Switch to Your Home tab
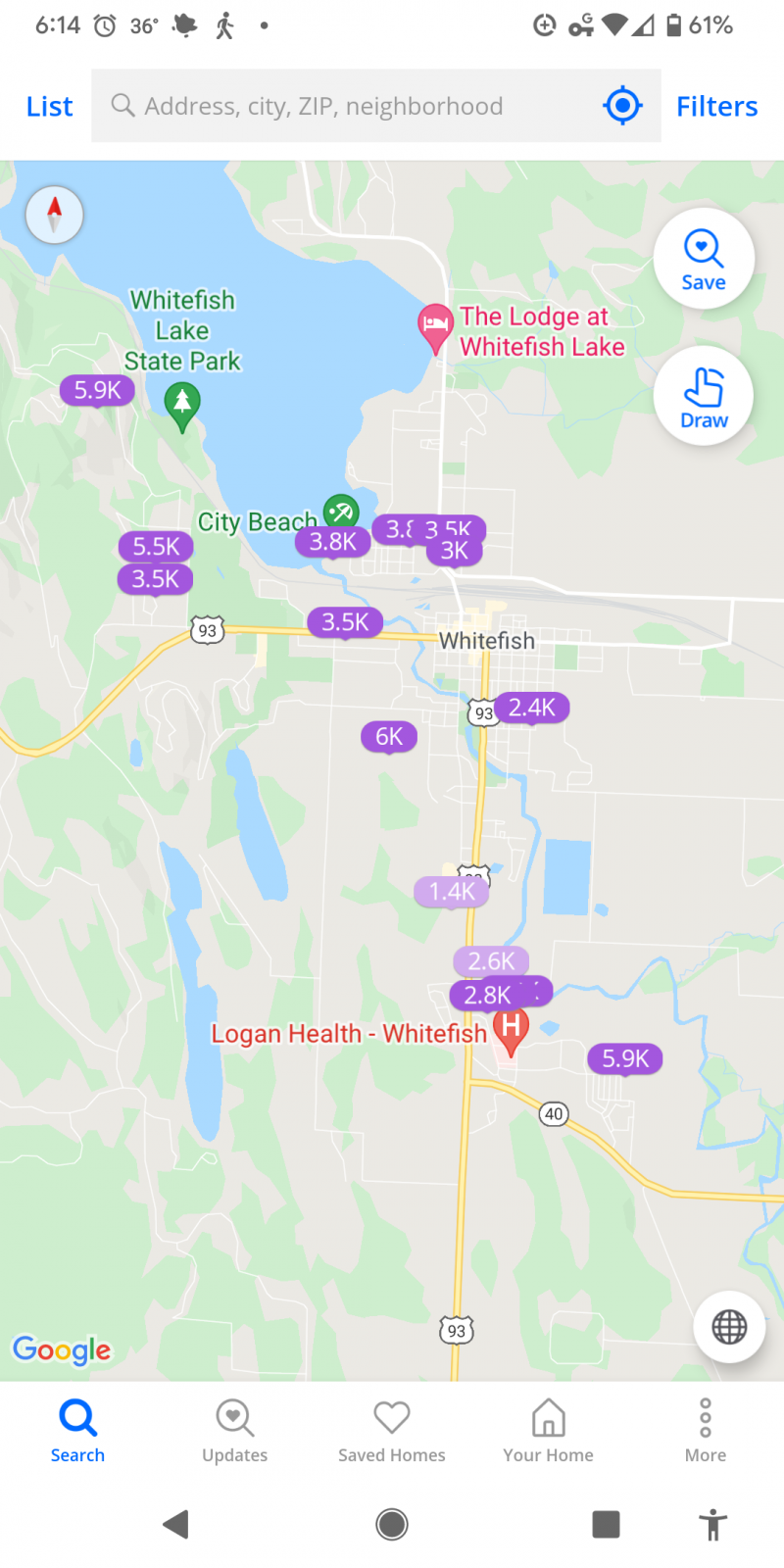The height and width of the screenshot is (1568, 784). click(548, 1431)
